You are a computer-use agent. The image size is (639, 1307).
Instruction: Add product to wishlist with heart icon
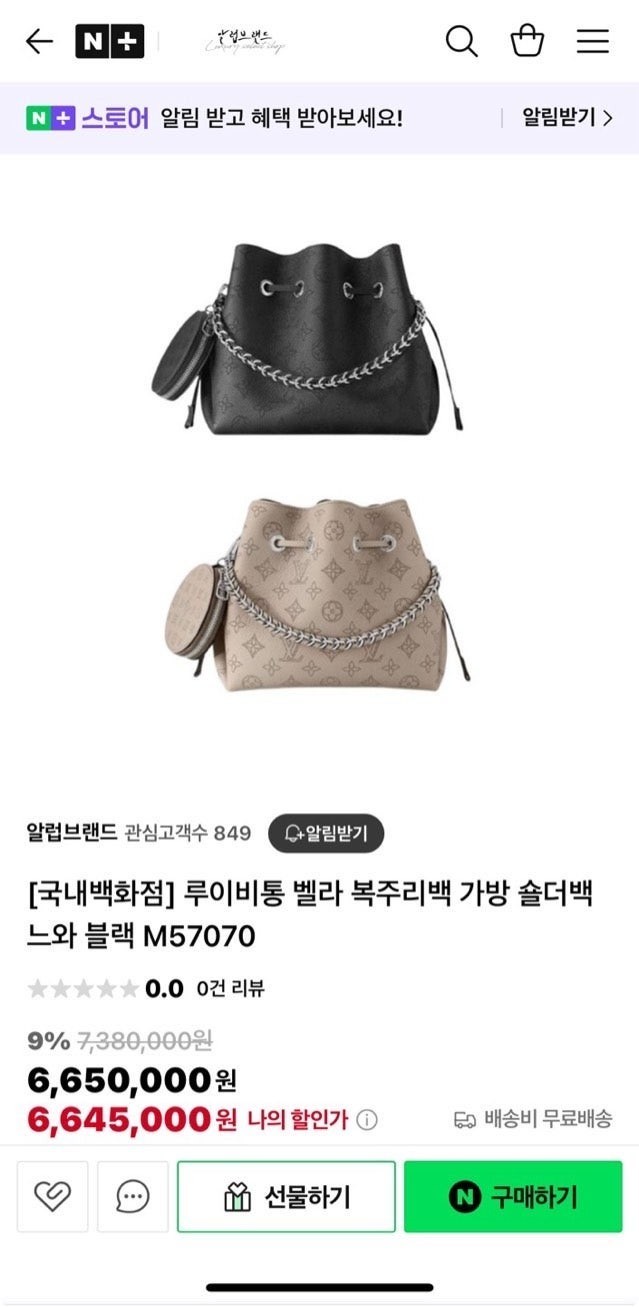coord(52,1196)
